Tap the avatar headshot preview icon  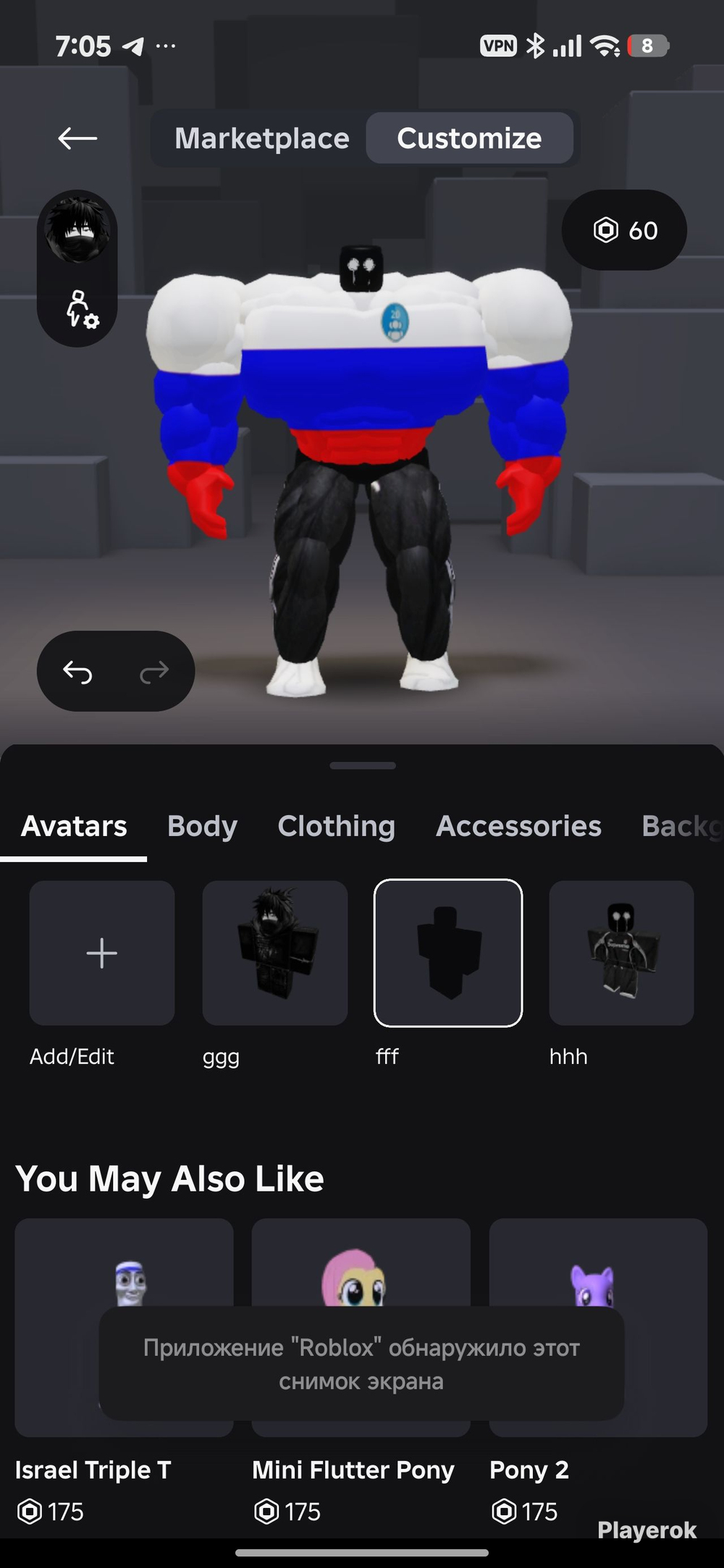coord(77,230)
